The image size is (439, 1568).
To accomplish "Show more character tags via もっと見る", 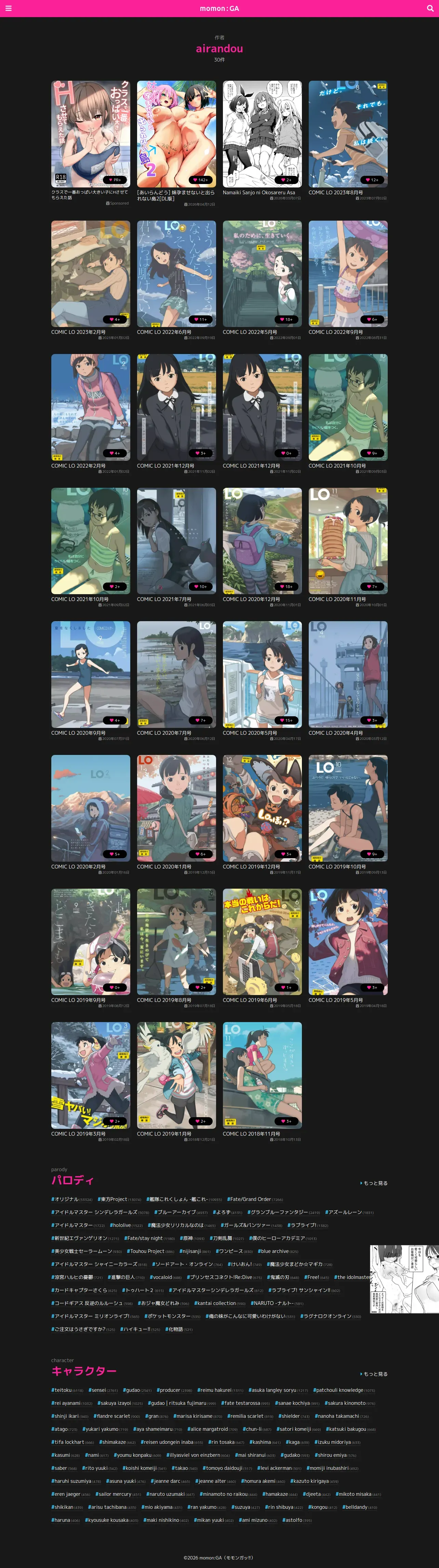I will click(374, 1374).
